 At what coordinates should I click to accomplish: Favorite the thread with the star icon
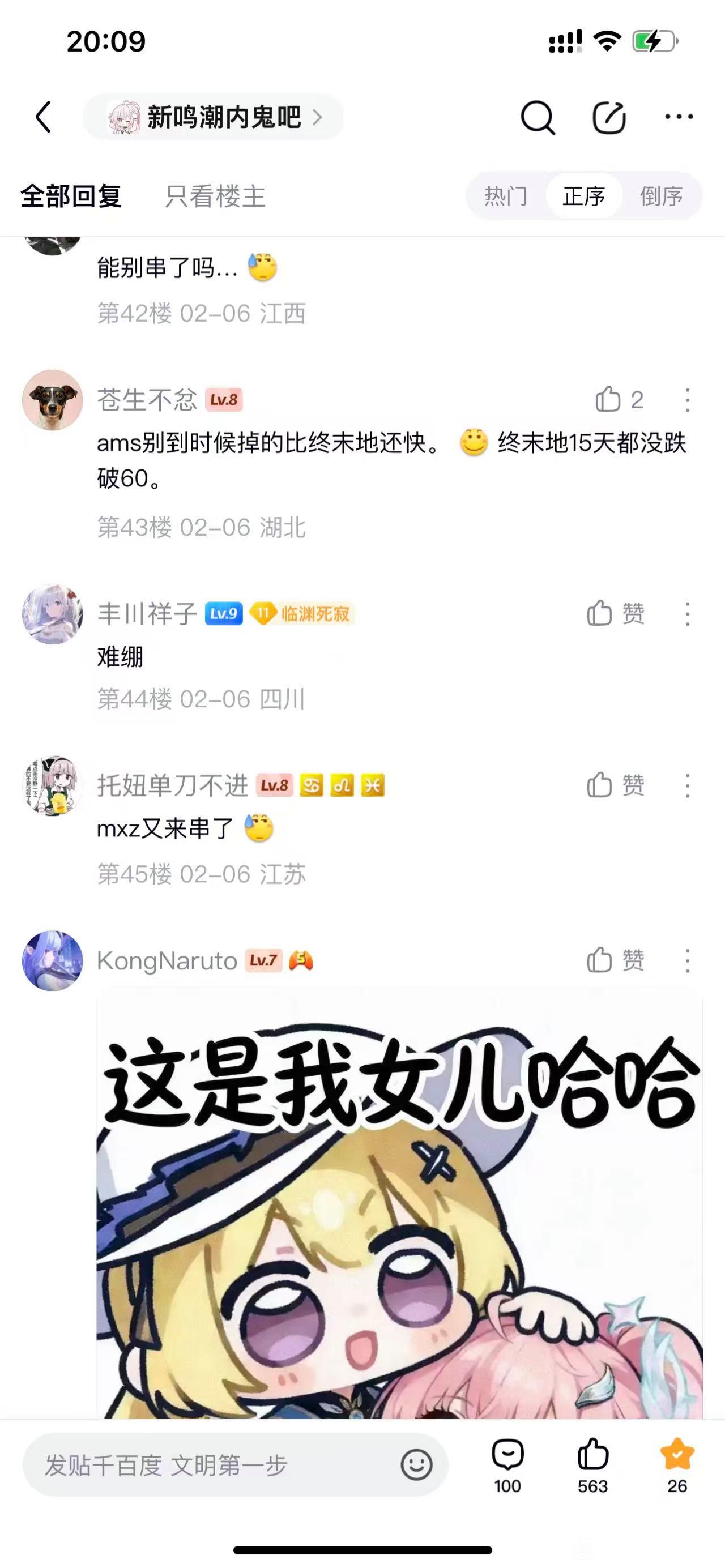tap(677, 1465)
